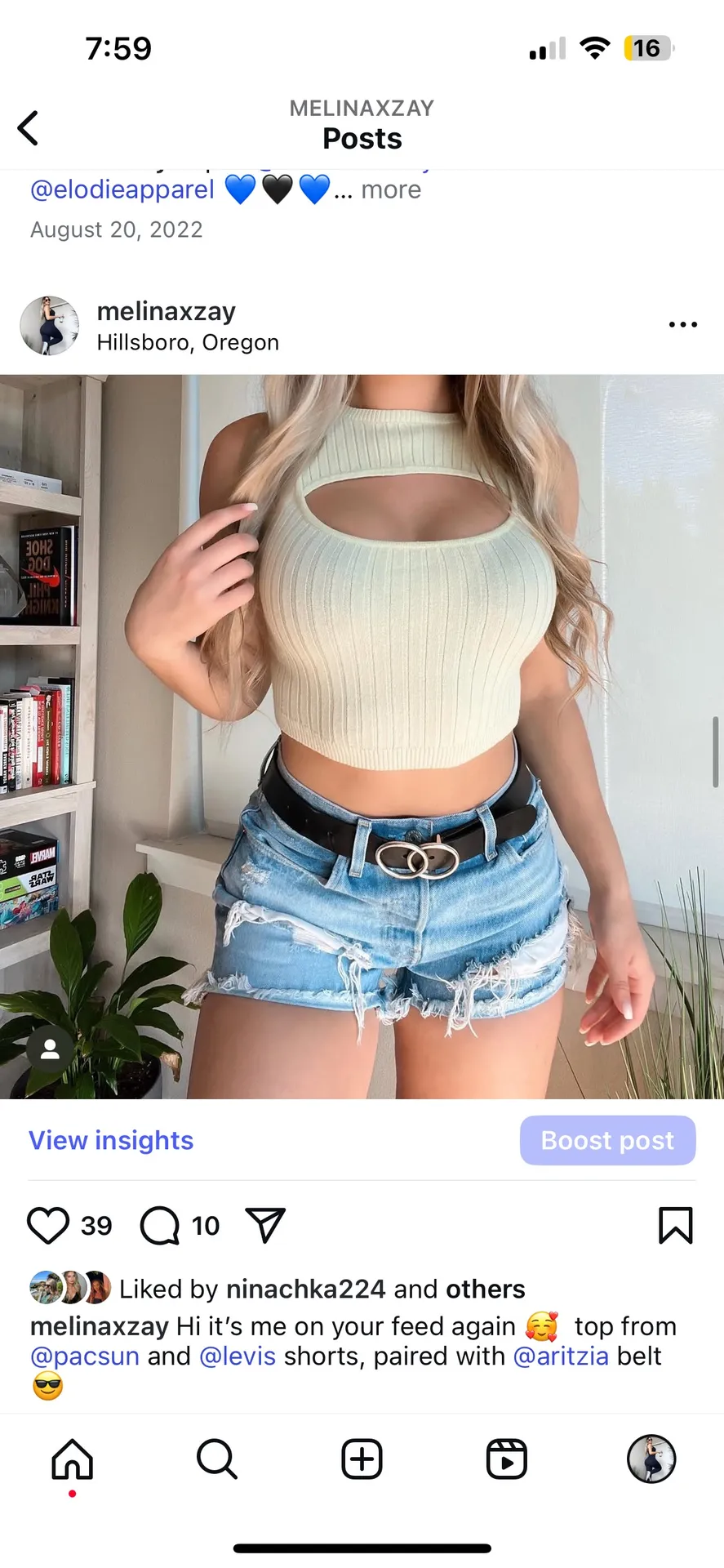Open ninachka224's profile from the likes
This screenshot has height=1568, width=724.
point(305,1289)
